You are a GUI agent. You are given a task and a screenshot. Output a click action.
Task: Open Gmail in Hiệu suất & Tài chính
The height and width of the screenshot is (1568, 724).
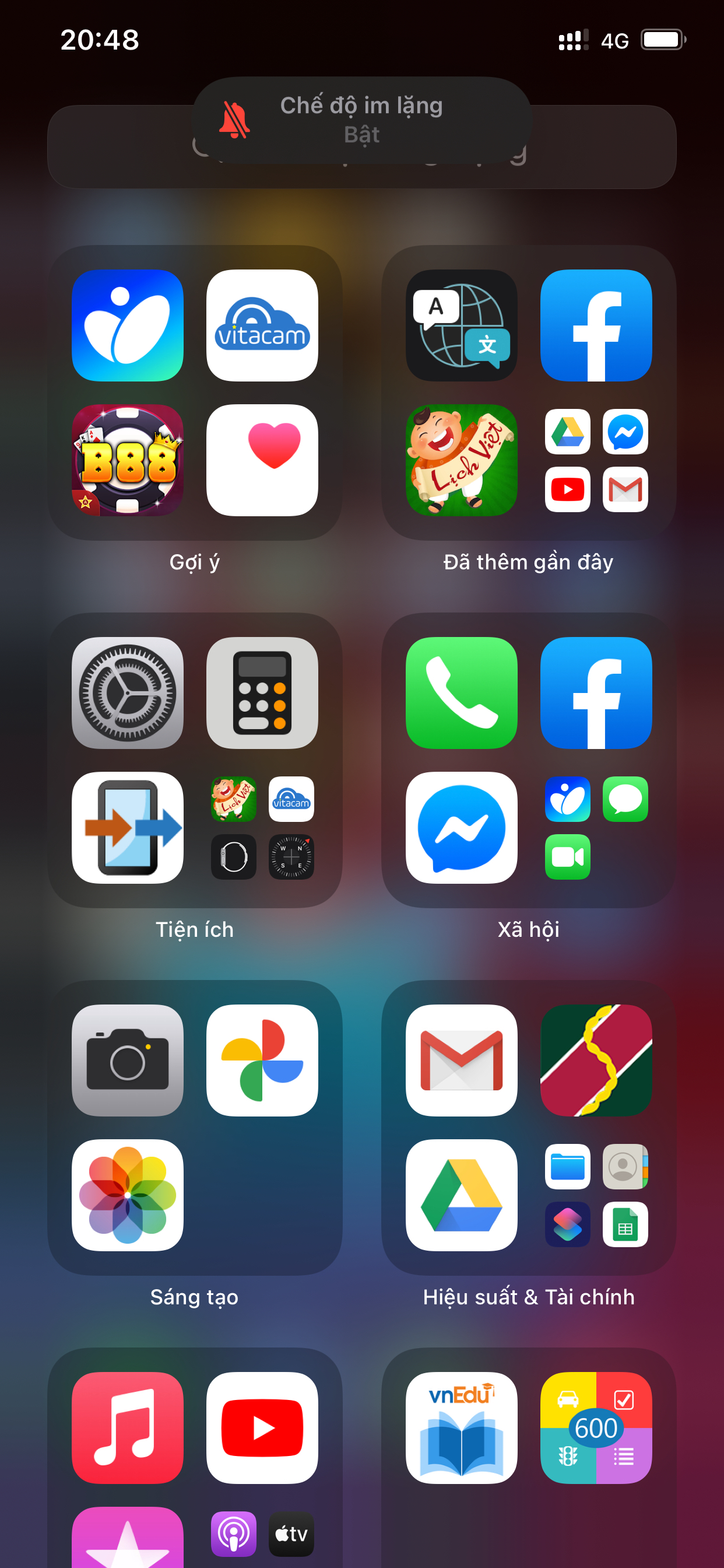(x=461, y=1060)
